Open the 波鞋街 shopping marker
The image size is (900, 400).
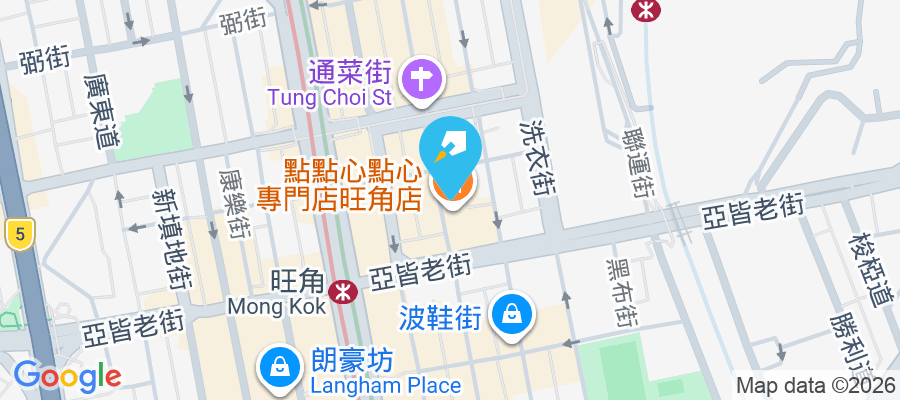(x=513, y=316)
